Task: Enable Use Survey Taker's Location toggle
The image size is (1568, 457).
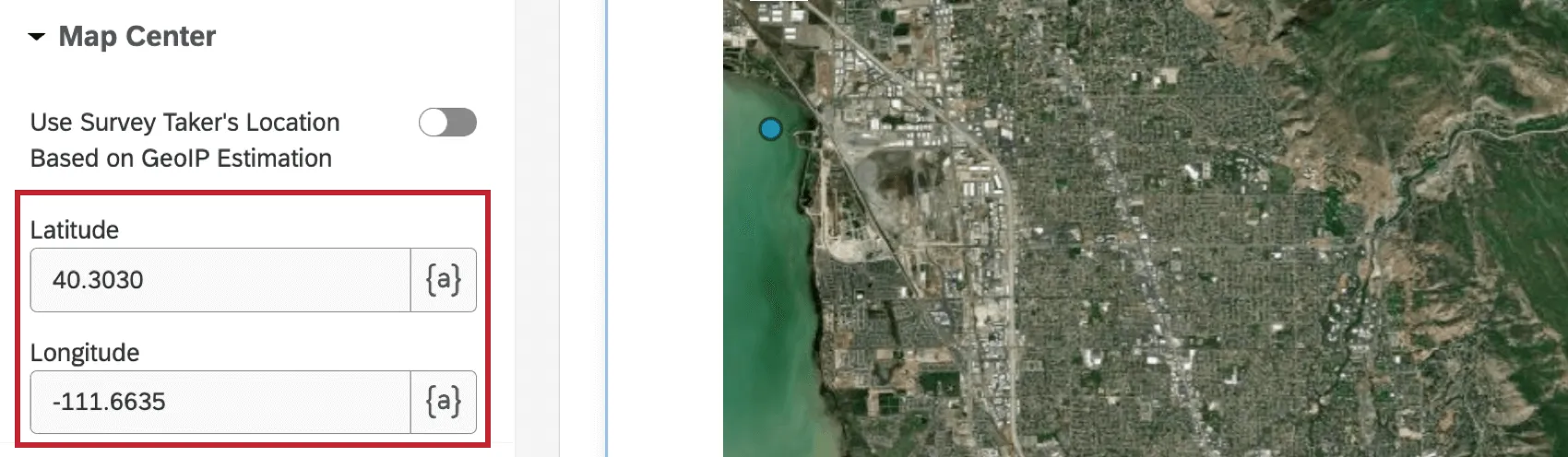Action: coord(447,123)
